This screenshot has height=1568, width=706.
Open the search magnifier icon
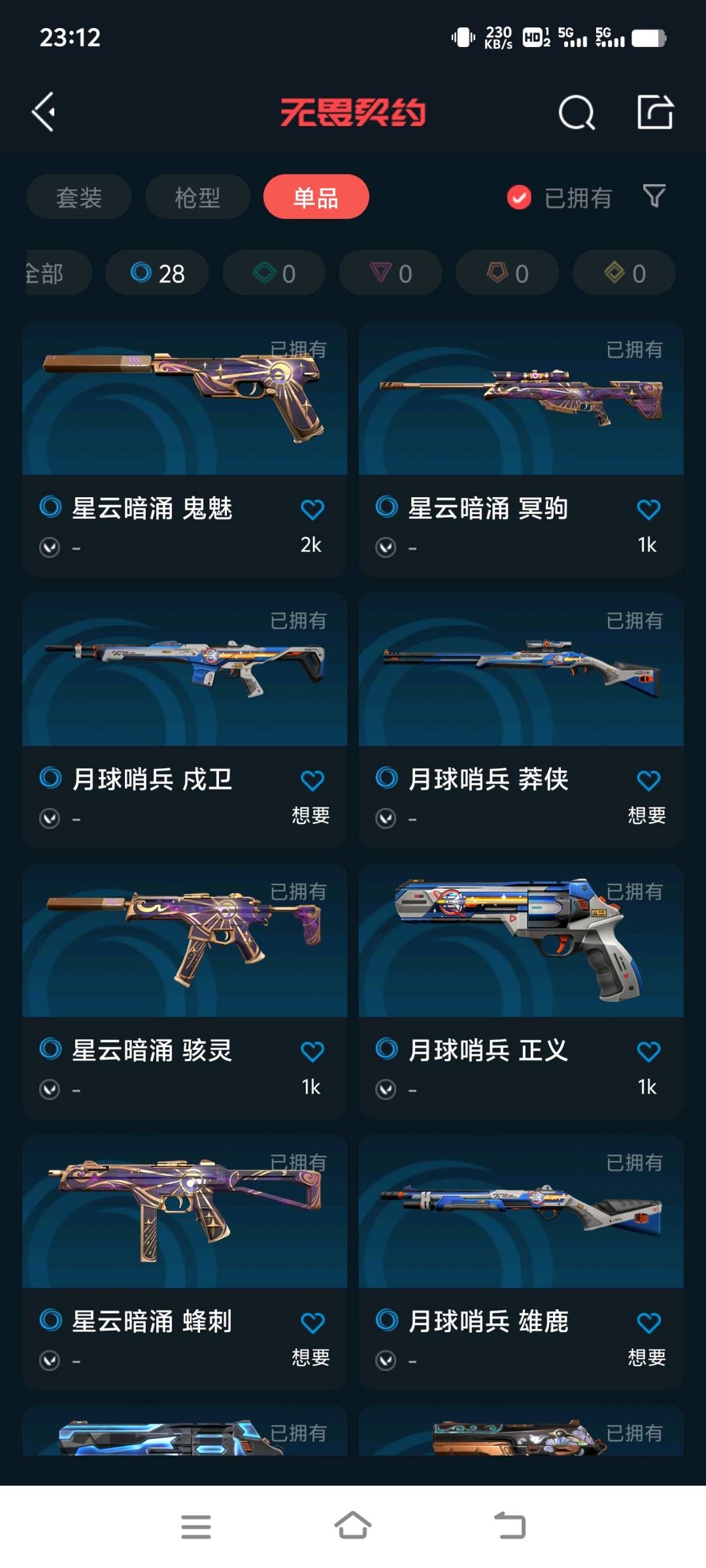coord(577,112)
